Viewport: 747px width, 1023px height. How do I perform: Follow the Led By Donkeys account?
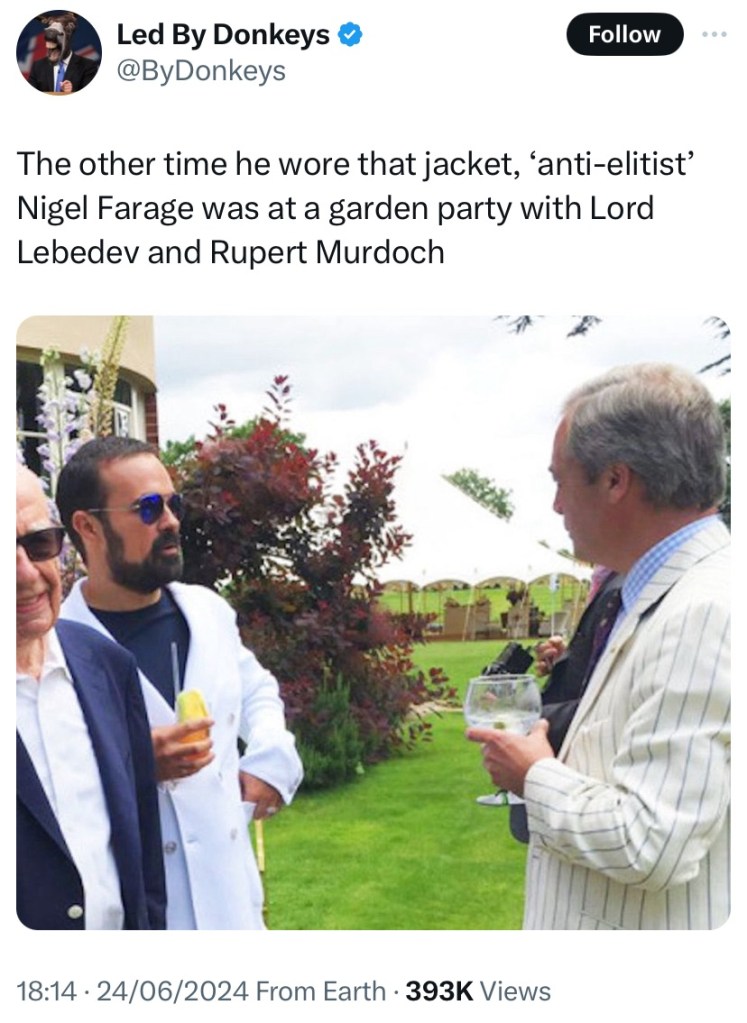[624, 34]
